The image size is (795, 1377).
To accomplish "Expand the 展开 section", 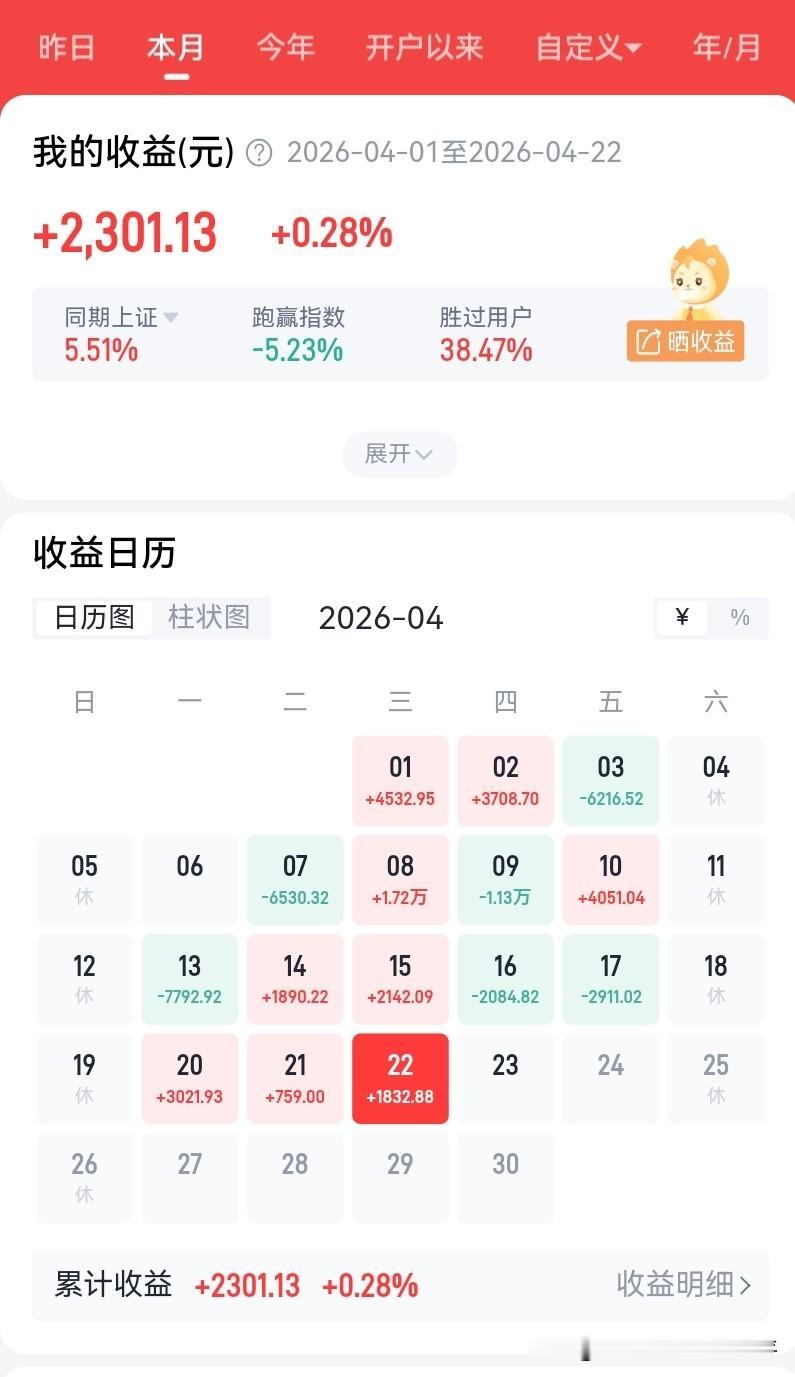I will tap(399, 455).
